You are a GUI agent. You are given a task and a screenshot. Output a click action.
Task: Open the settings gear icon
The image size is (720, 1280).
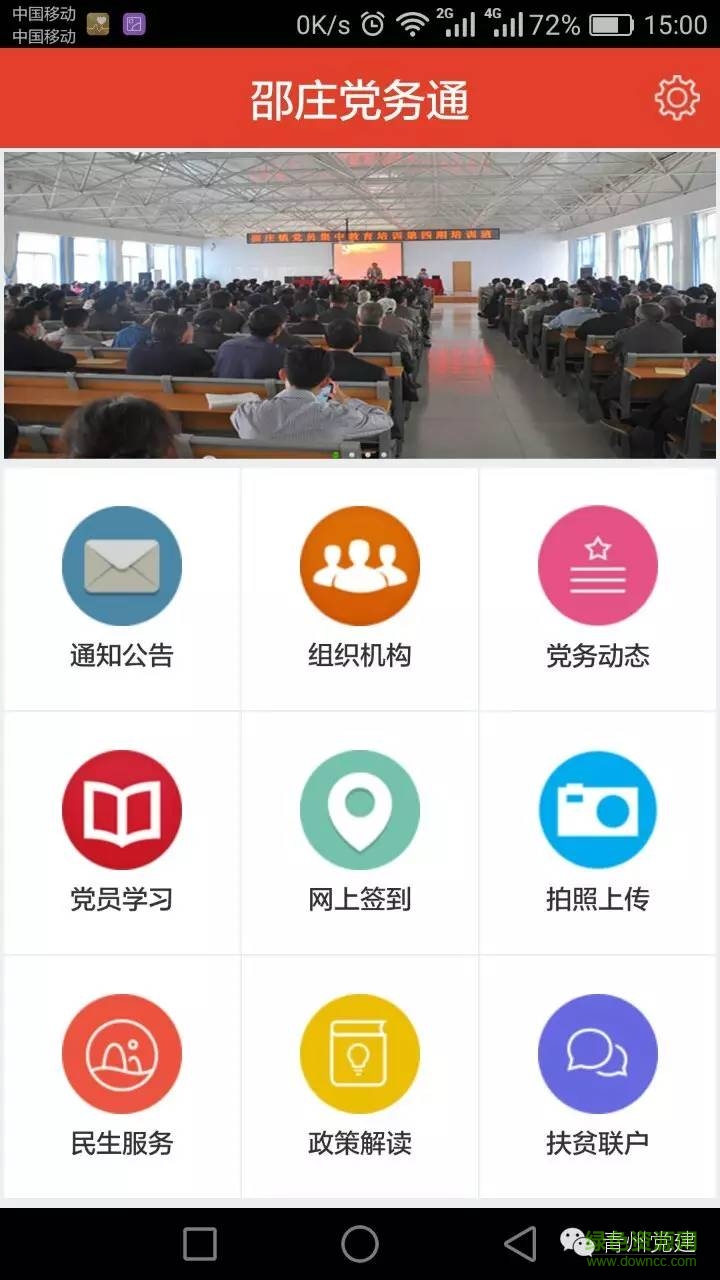(676, 98)
